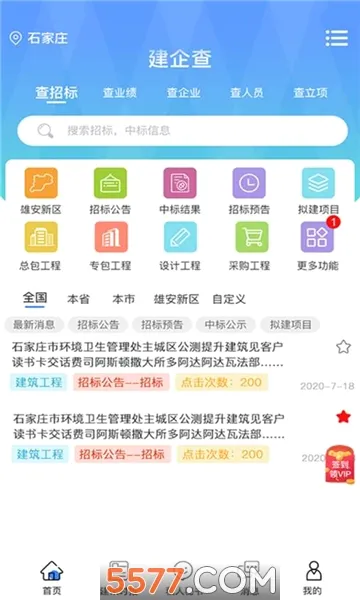The height and width of the screenshot is (600, 360).
Task: Open 拟建项目 shortcut
Action: pyautogui.click(x=318, y=191)
